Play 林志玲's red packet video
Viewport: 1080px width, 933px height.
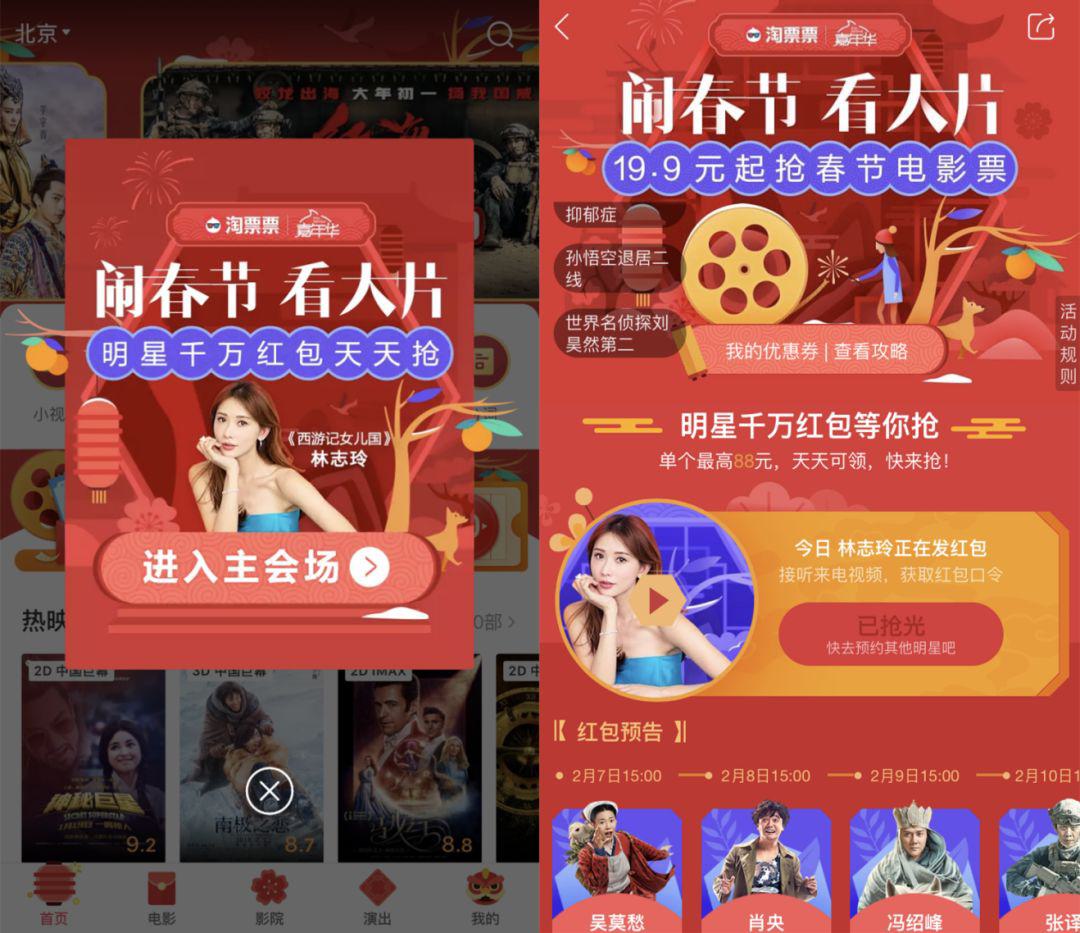(x=657, y=602)
